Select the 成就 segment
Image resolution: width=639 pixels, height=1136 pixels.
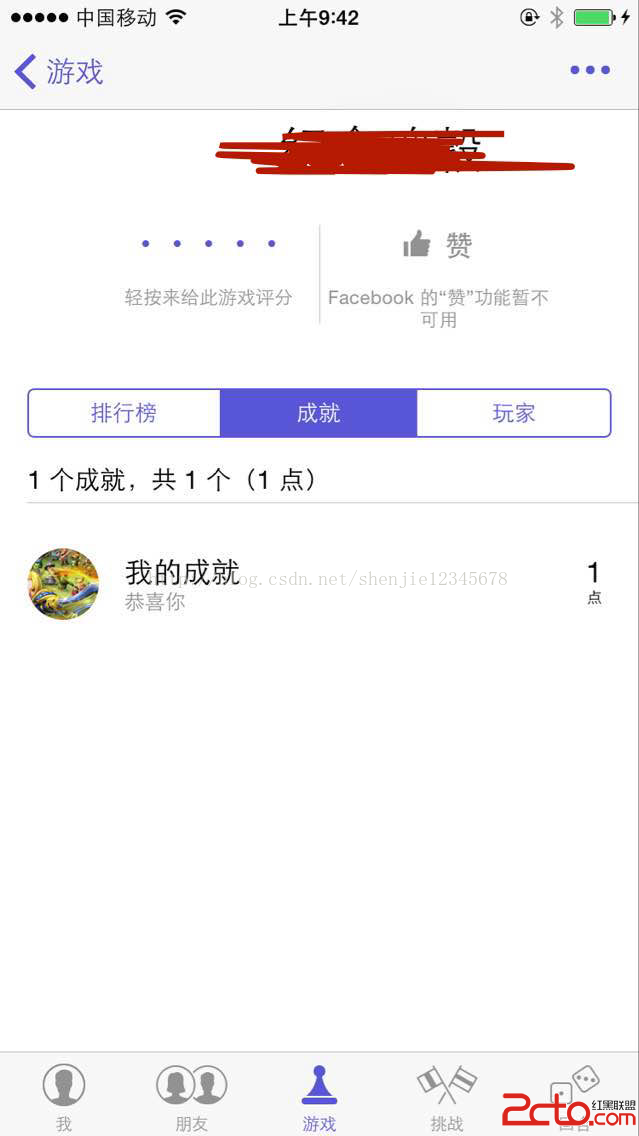[x=318, y=413]
